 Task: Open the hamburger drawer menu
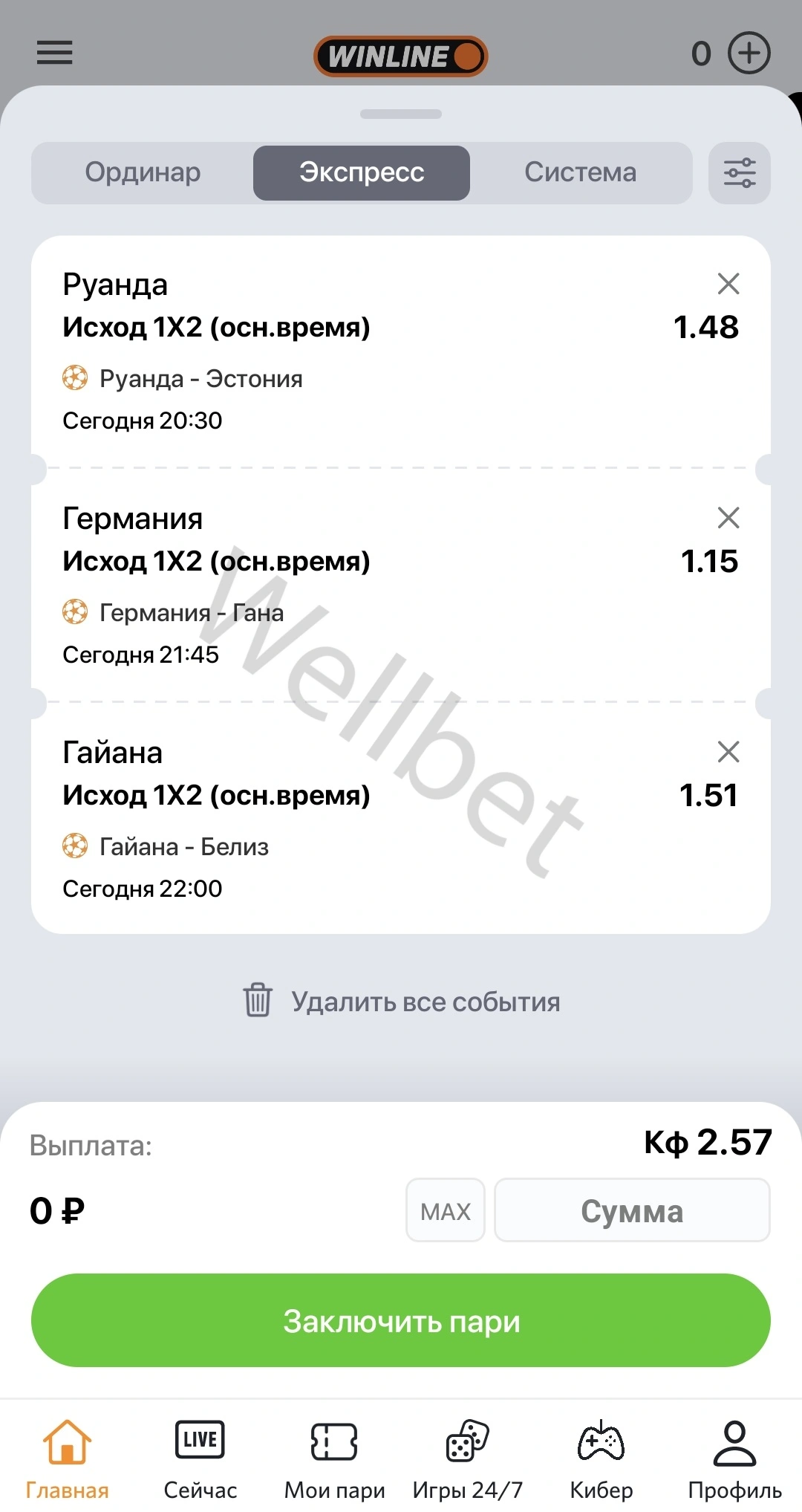54,53
